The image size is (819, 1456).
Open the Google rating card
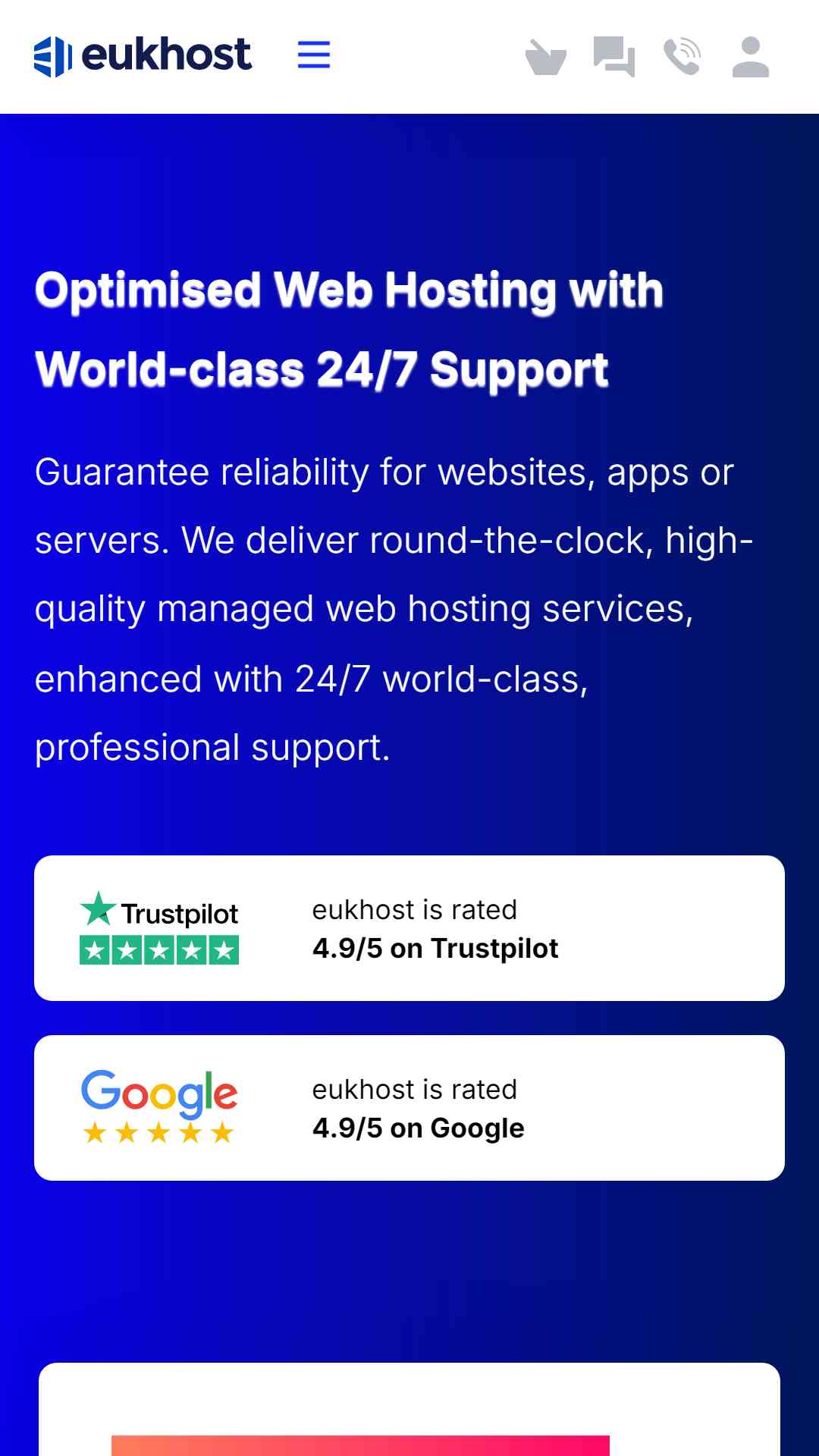[x=409, y=1108]
